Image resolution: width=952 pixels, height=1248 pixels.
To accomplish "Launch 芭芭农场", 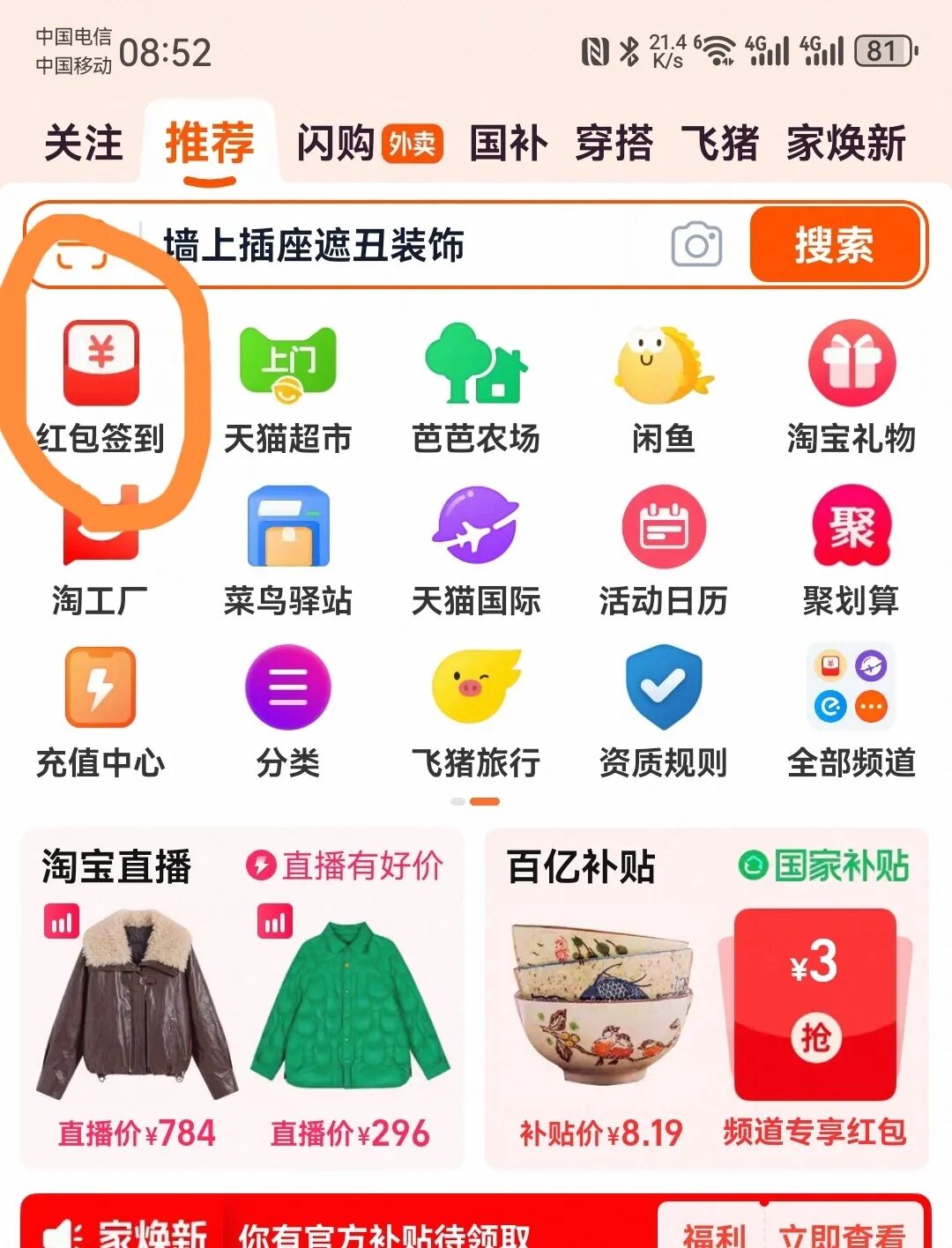I will [476, 388].
